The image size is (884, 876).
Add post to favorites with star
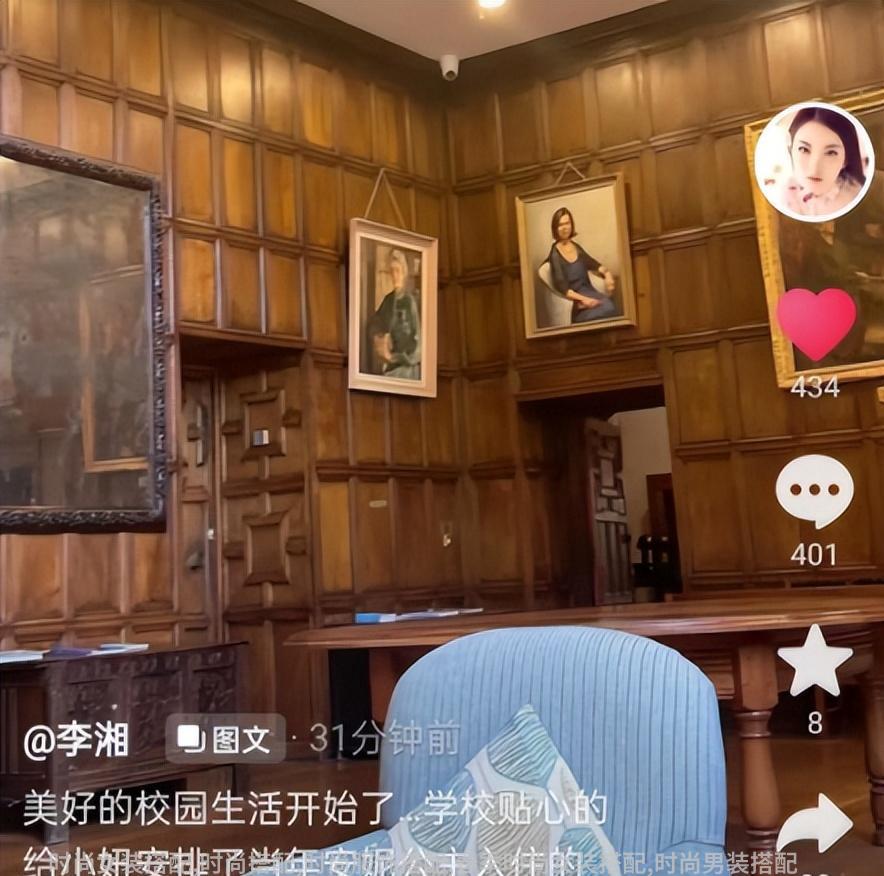815,662
